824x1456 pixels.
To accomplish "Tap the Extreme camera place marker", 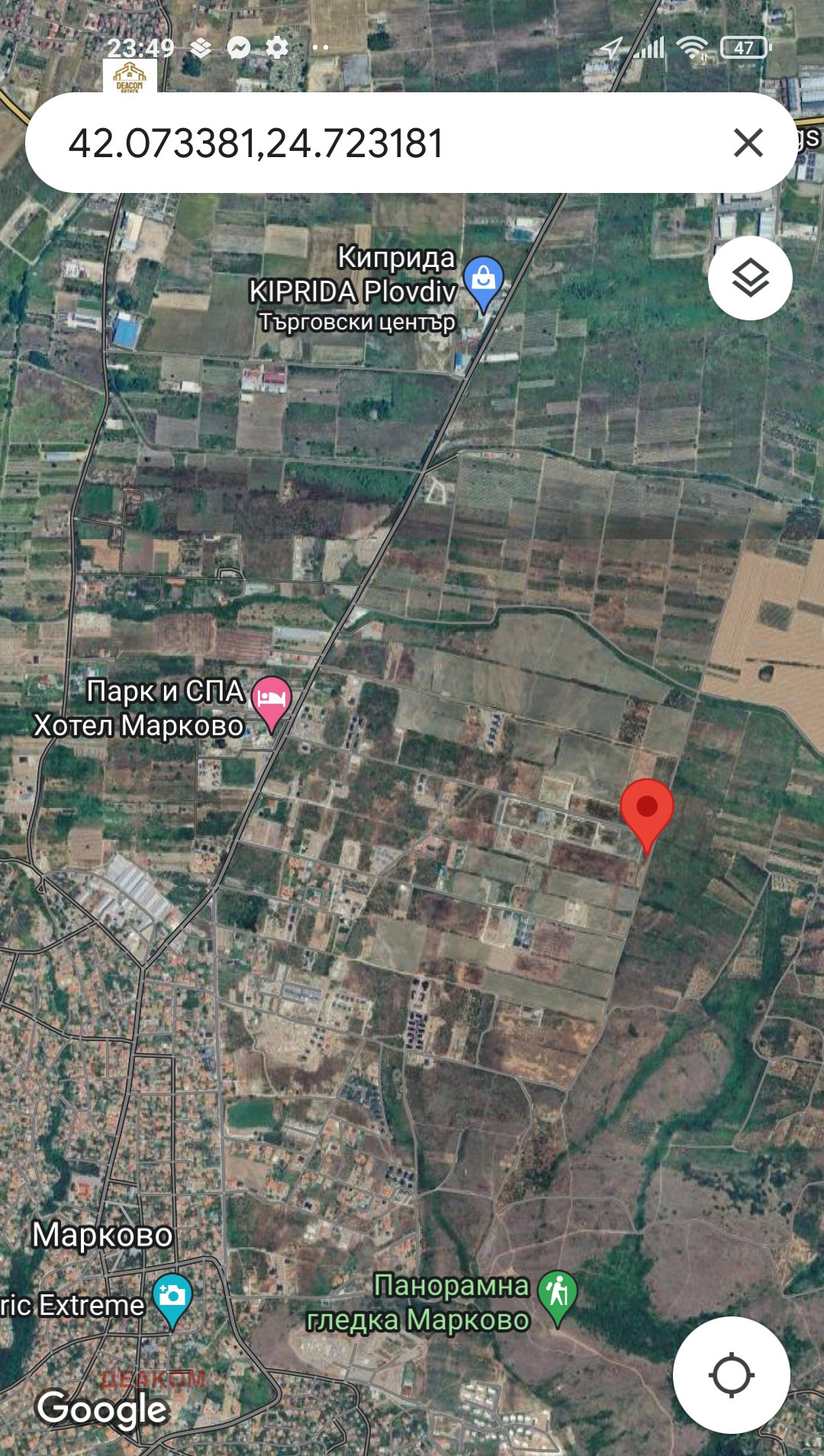I will tap(172, 1297).
